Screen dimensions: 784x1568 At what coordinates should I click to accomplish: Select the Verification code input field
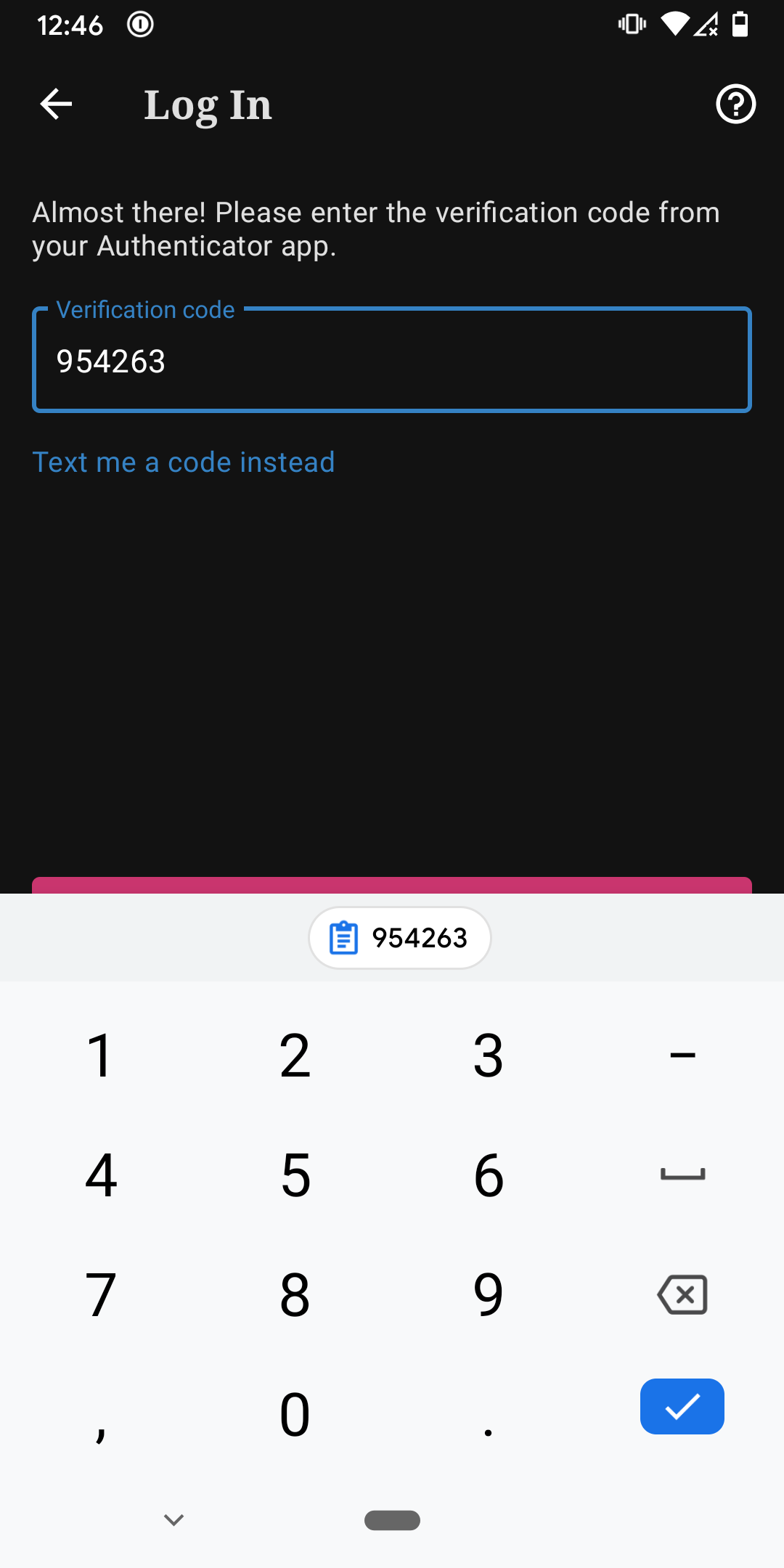click(392, 361)
